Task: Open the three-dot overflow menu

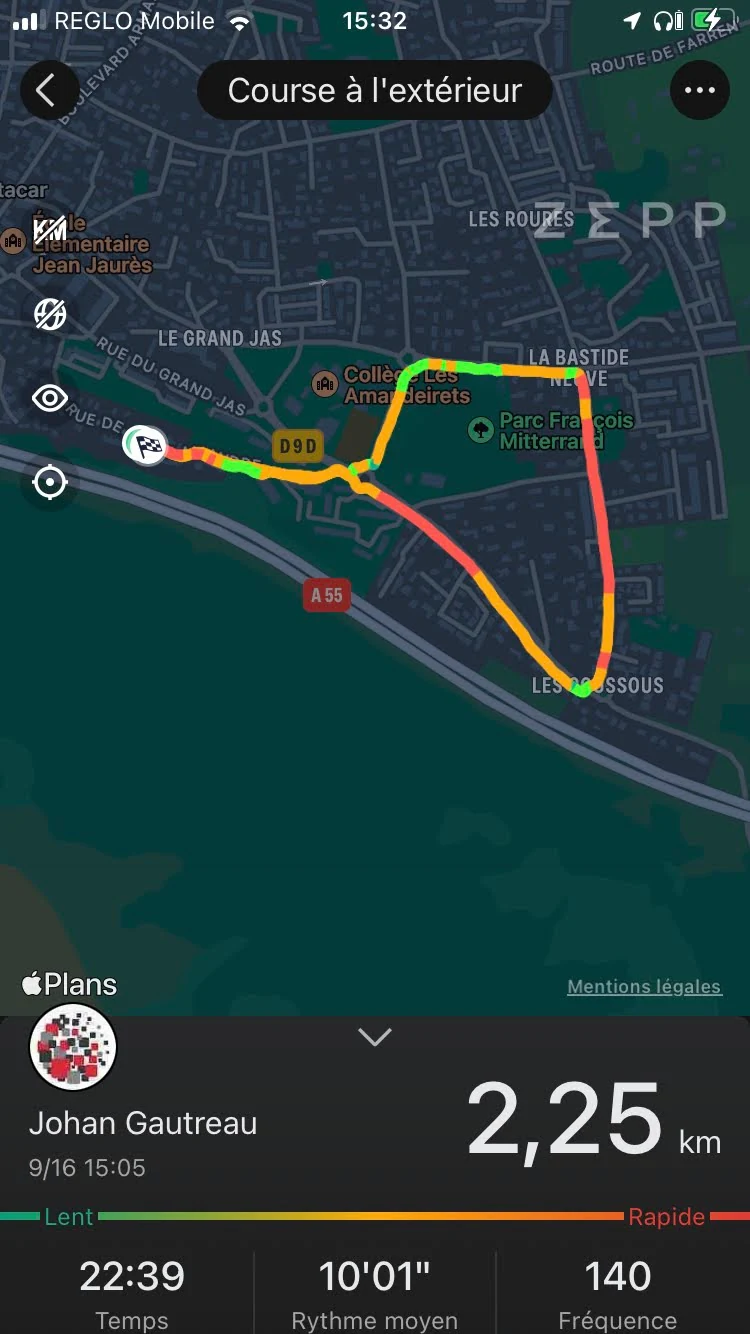Action: [699, 91]
